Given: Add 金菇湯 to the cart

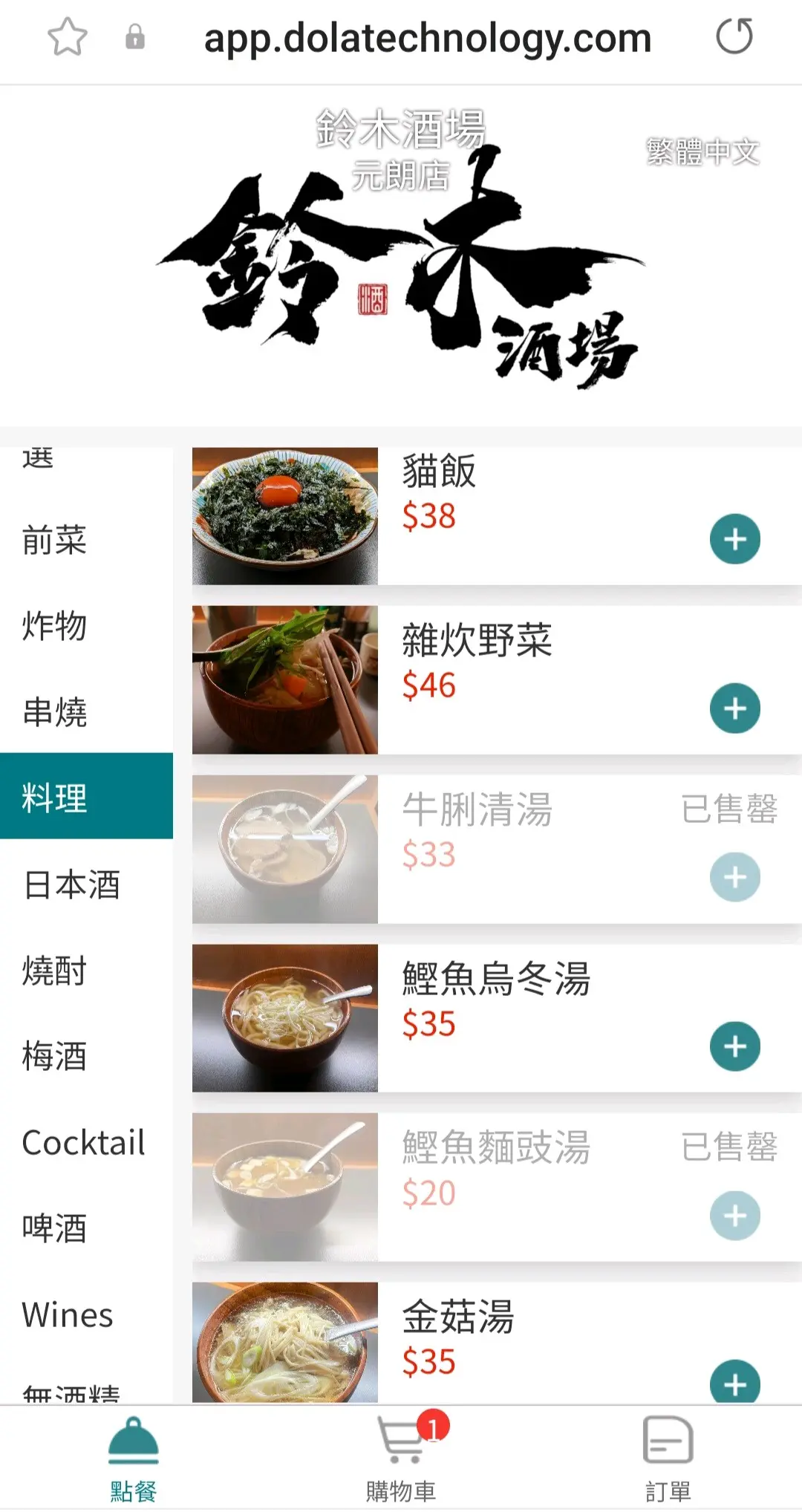Looking at the screenshot, I should point(734,1383).
